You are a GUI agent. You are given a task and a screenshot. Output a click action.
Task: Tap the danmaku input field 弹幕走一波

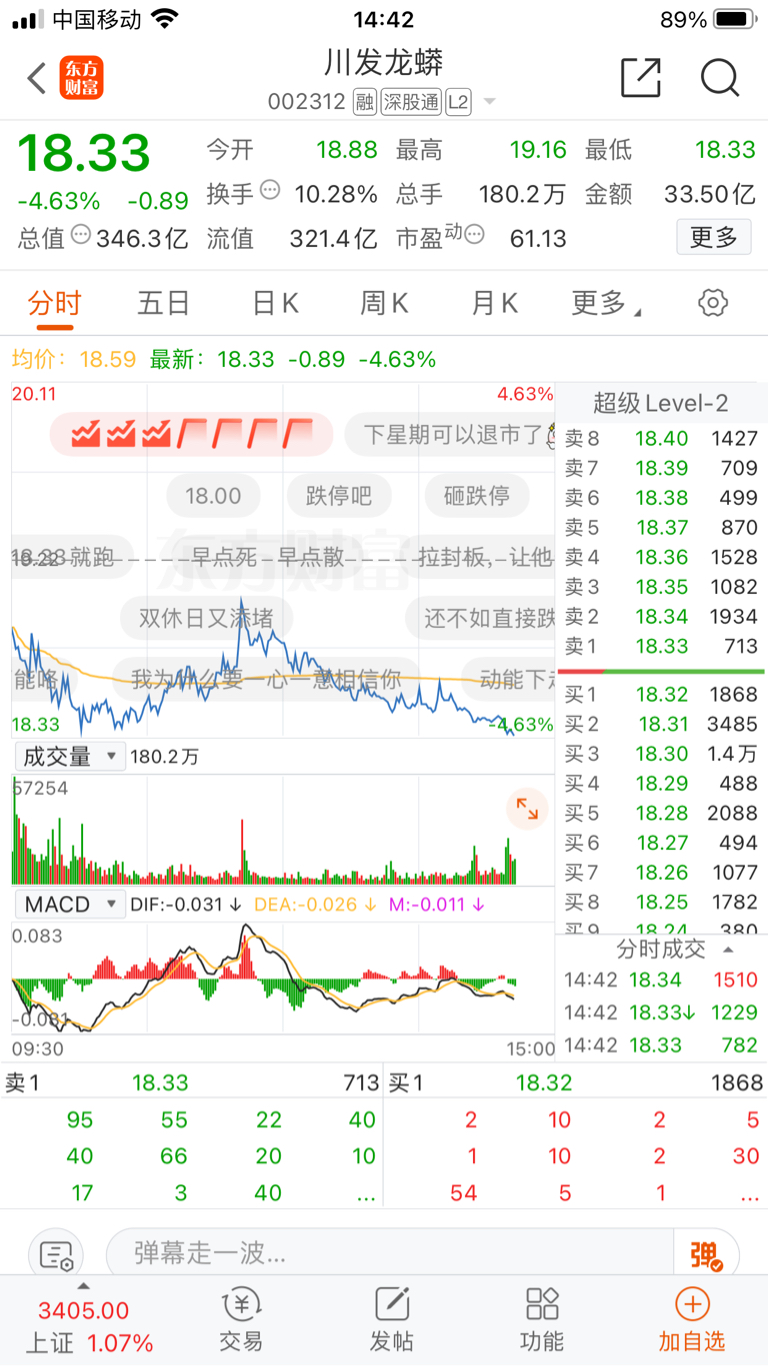point(390,1252)
